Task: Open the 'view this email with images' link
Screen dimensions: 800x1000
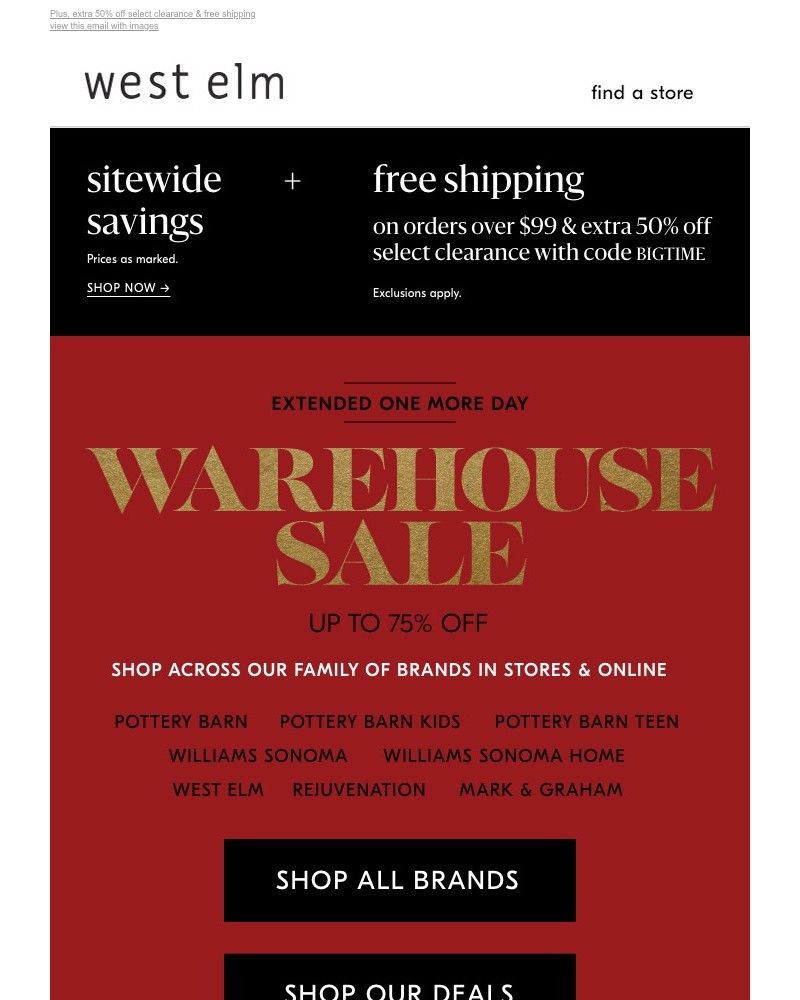Action: [104, 26]
